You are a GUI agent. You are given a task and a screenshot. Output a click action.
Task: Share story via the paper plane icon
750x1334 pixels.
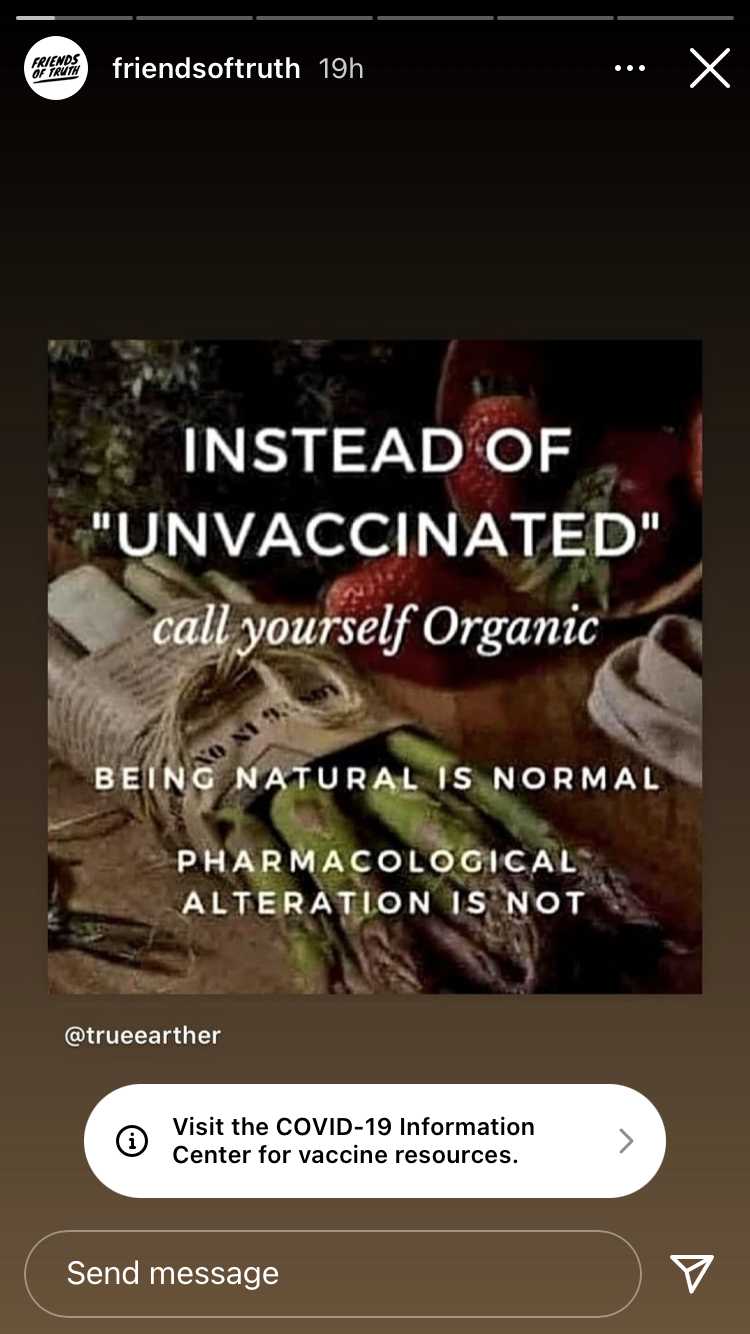point(691,1273)
